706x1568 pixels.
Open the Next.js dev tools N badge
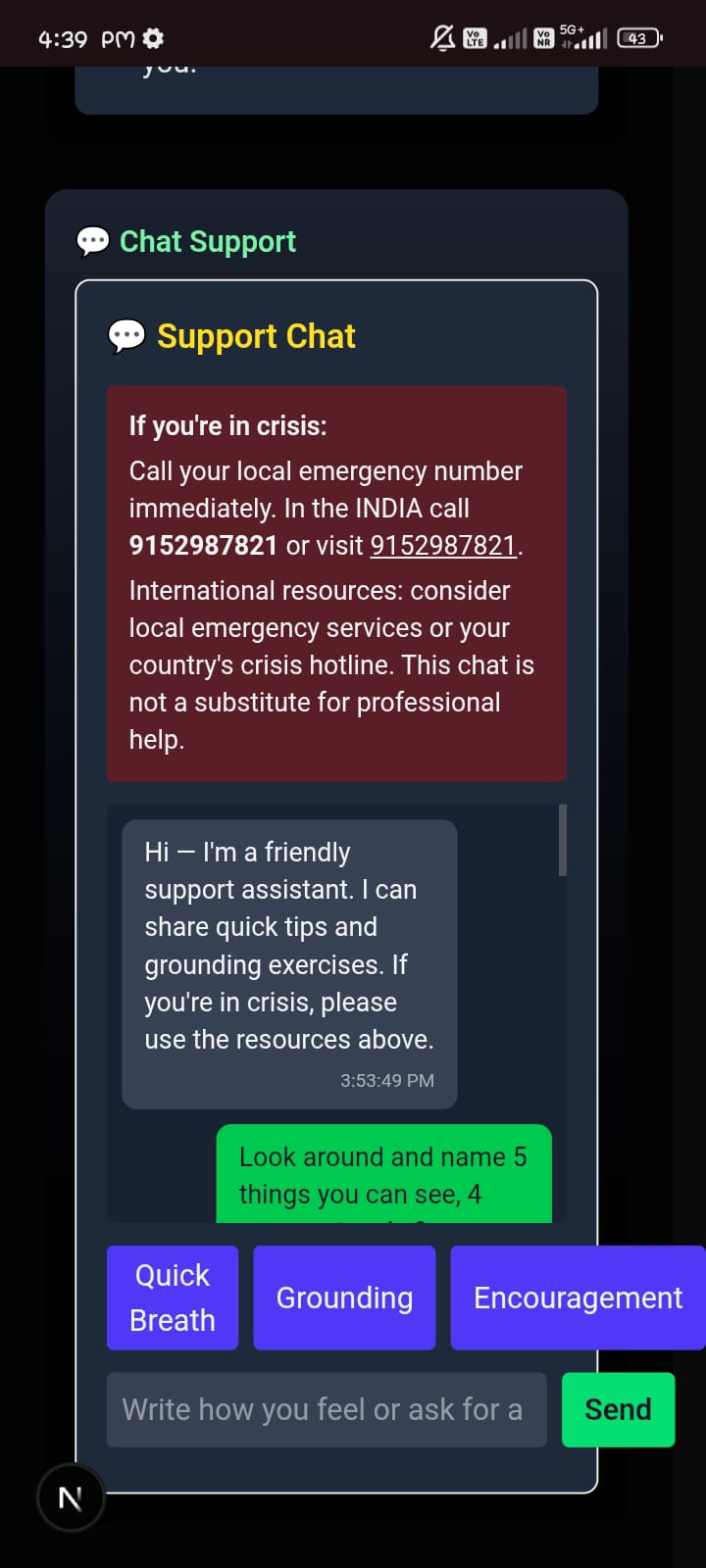tap(71, 1497)
